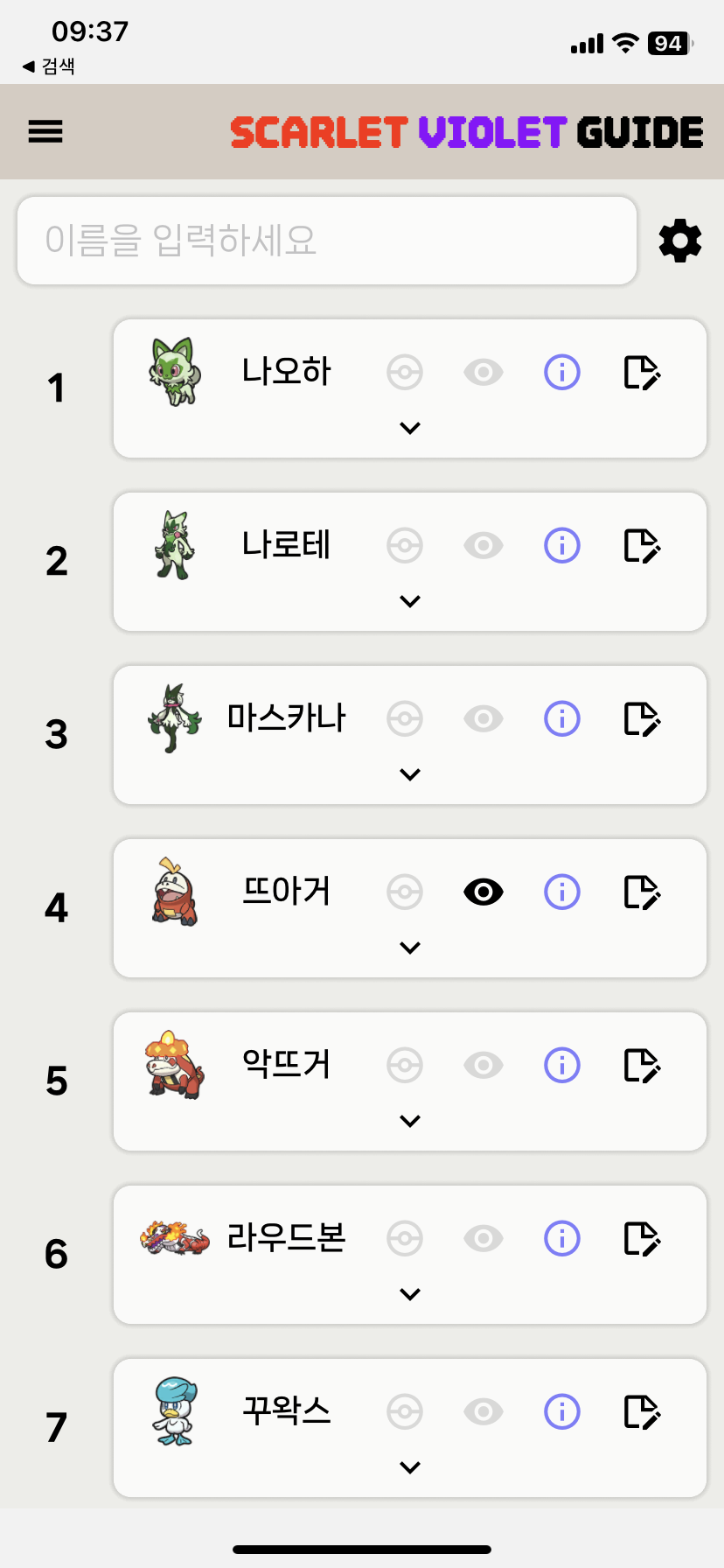724x1568 pixels.
Task: Expand the 나오하 card chevron
Action: pyautogui.click(x=410, y=428)
